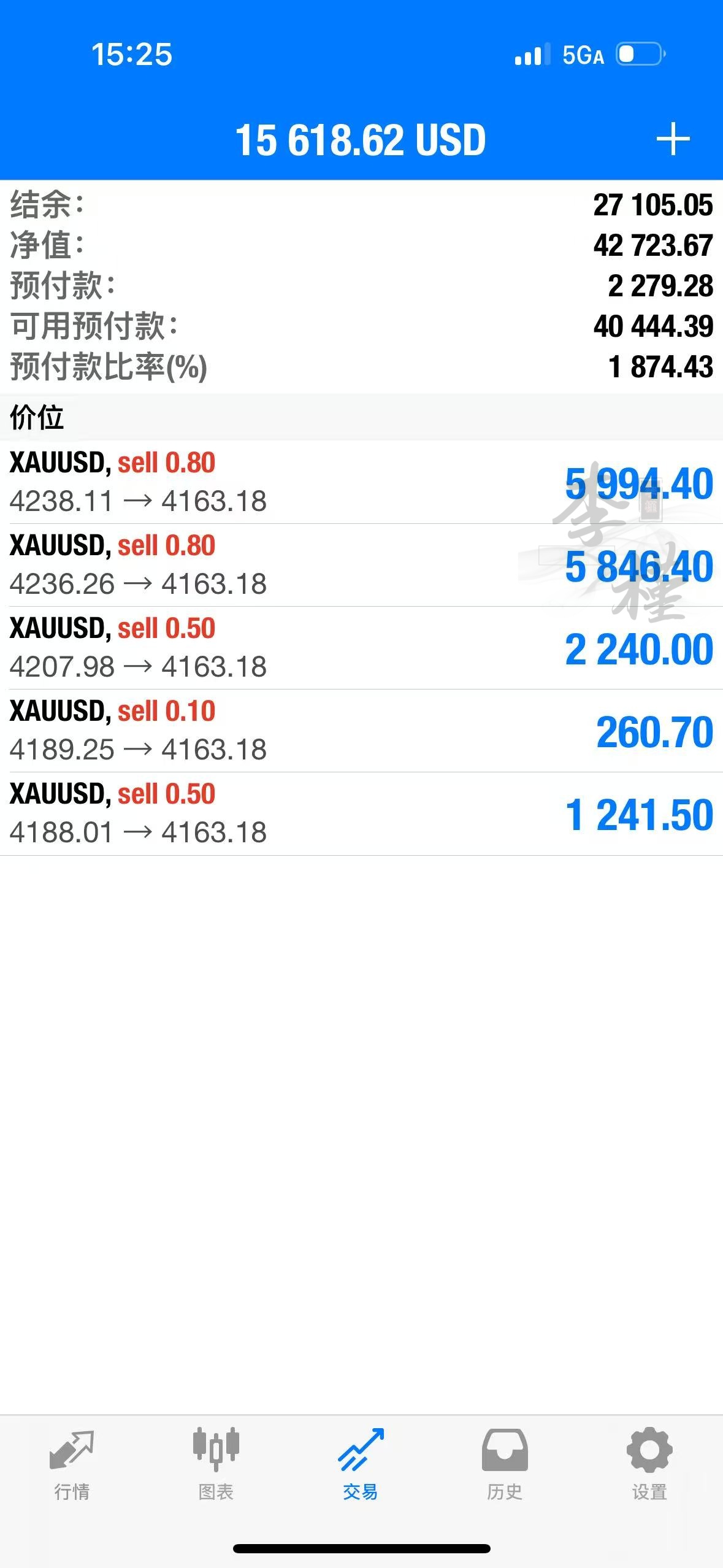Tap the XAUUSD sell 0.50 position at 4207.98
This screenshot has height=1568, width=723.
click(361, 648)
